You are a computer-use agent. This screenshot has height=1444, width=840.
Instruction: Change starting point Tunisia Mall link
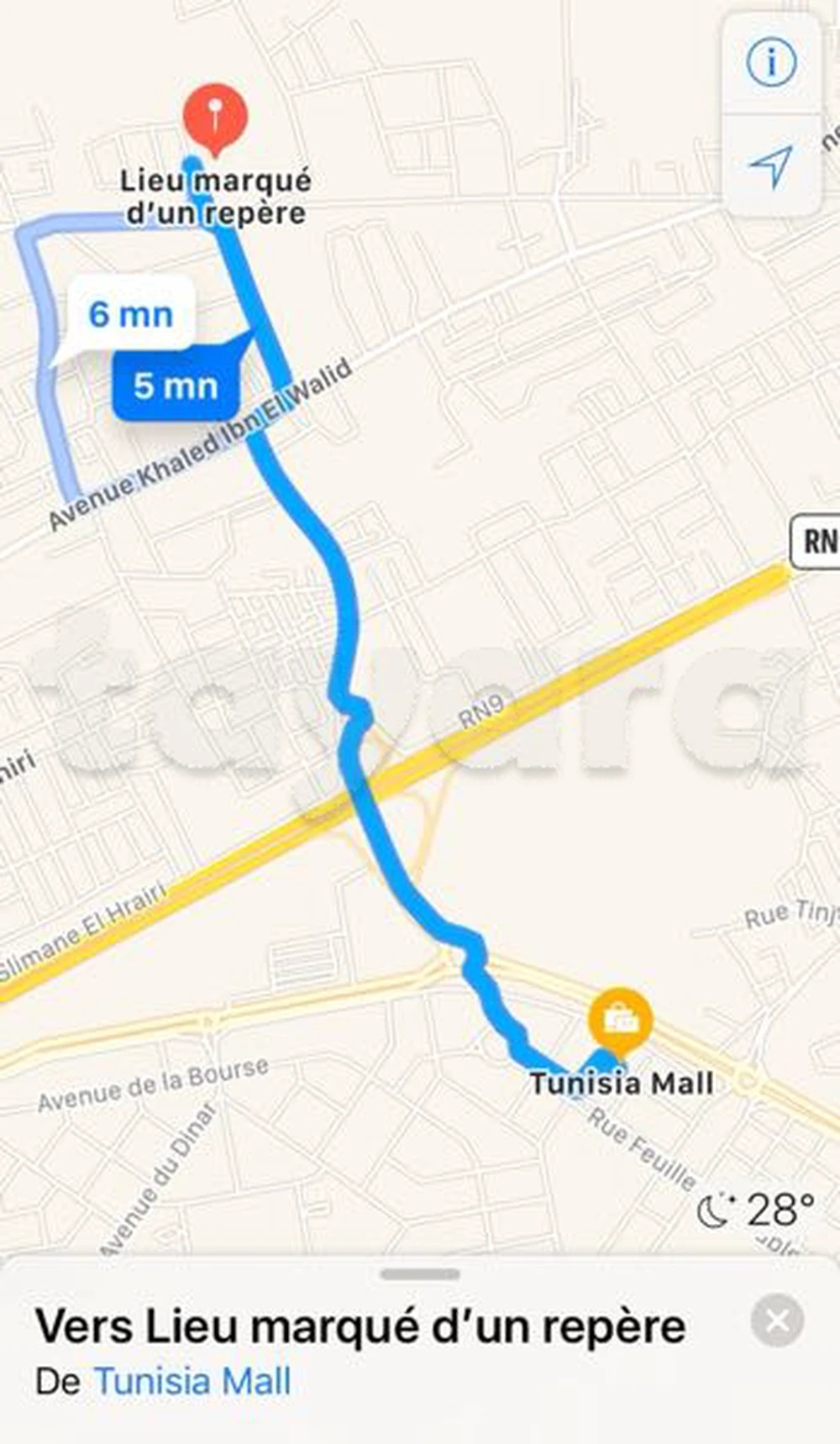(192, 1382)
